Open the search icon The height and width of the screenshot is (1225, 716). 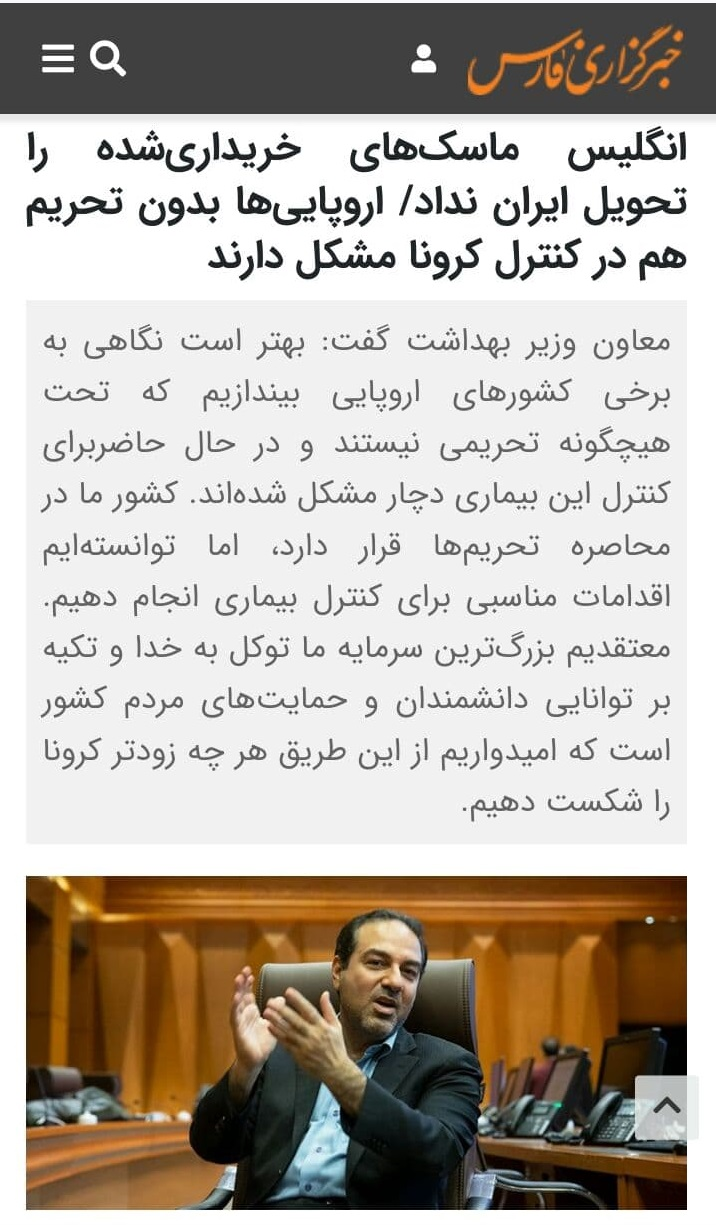click(x=108, y=59)
